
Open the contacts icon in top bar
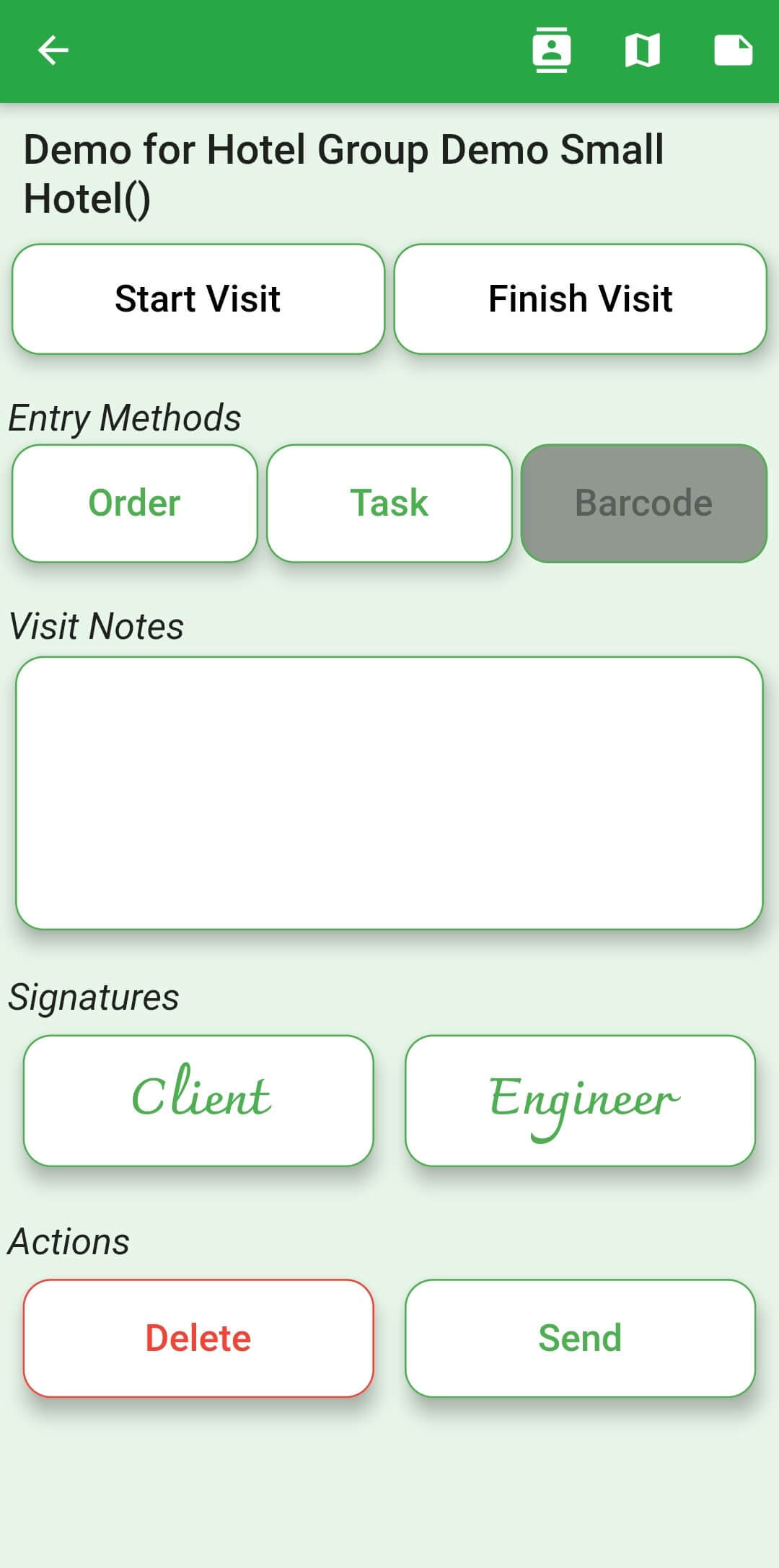552,50
